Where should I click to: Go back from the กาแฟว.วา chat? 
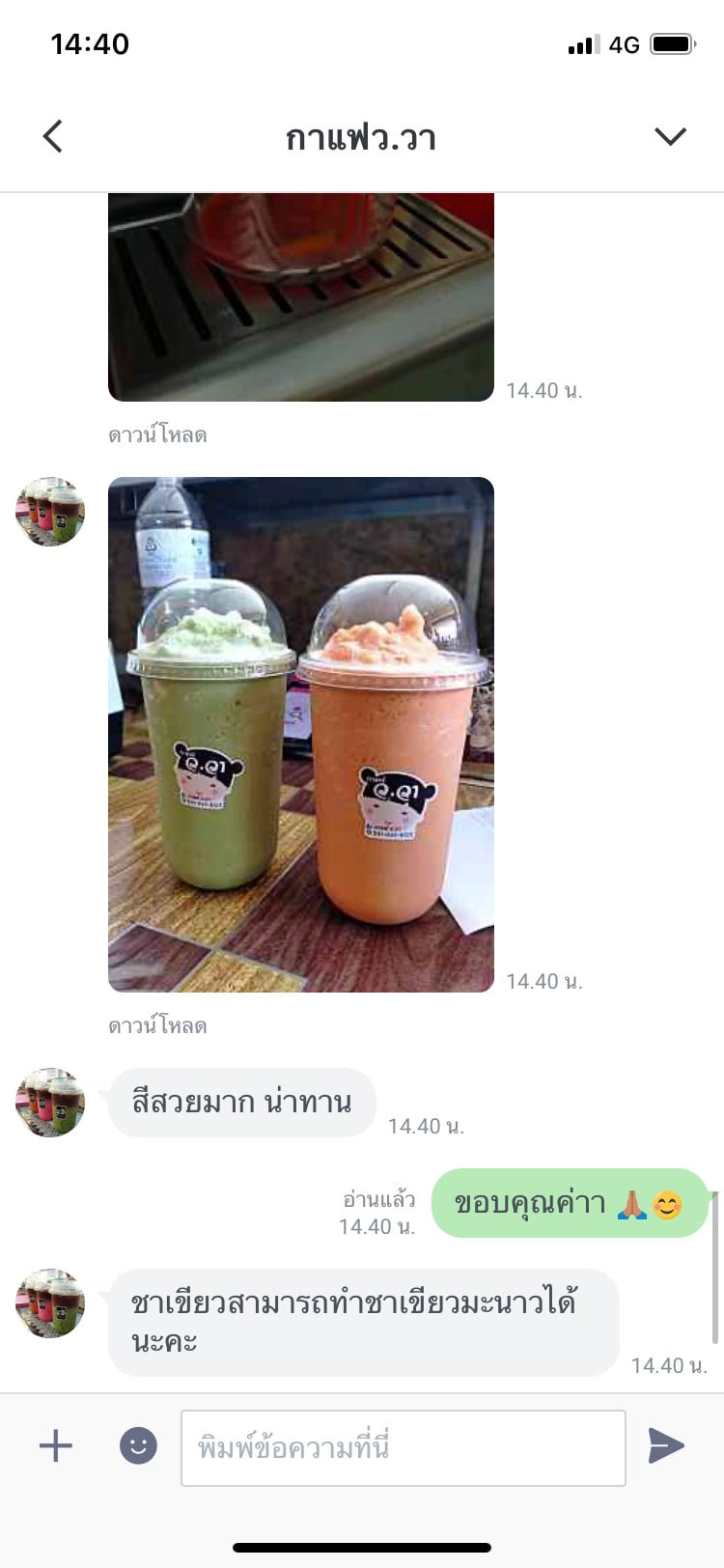click(53, 136)
